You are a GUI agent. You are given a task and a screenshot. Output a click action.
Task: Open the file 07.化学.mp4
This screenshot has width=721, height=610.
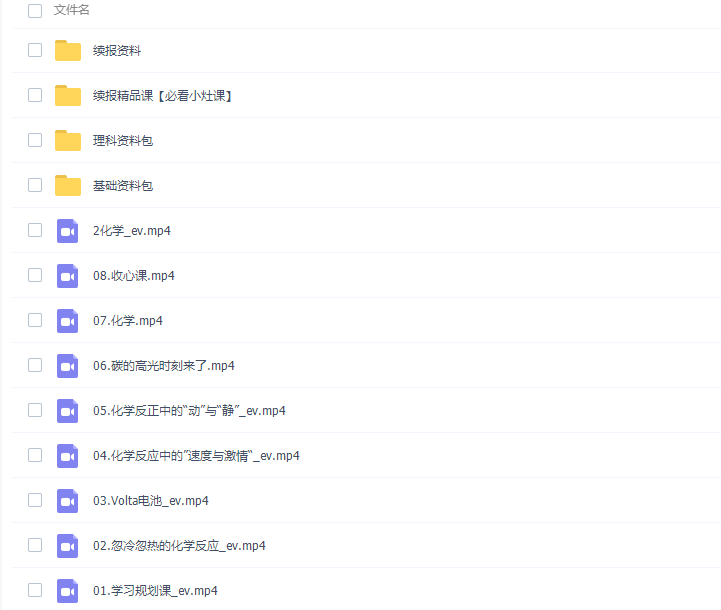127,321
